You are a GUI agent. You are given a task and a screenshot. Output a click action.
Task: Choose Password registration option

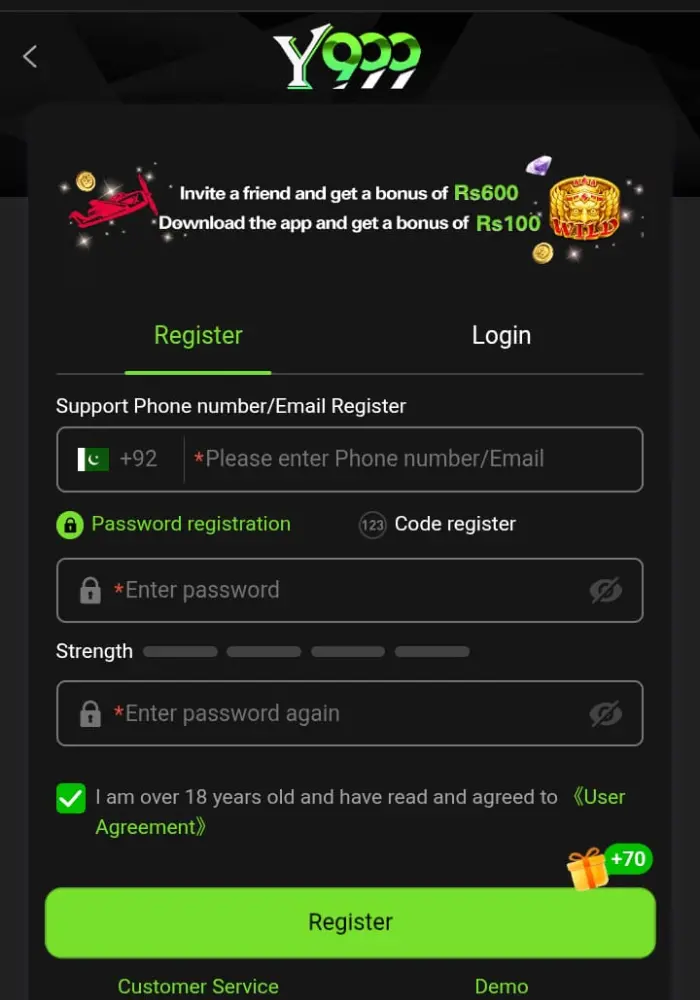(x=174, y=524)
